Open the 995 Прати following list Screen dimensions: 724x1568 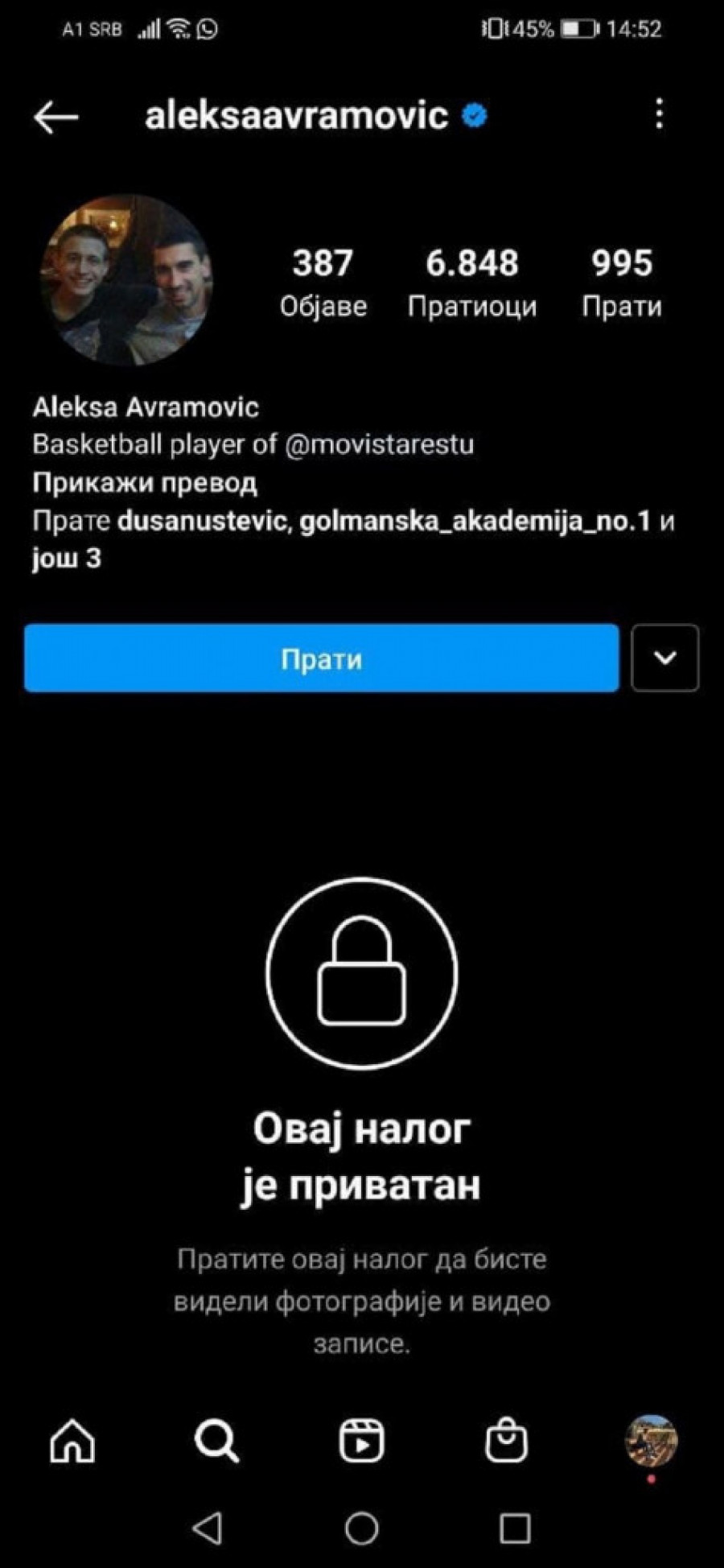[621, 283]
